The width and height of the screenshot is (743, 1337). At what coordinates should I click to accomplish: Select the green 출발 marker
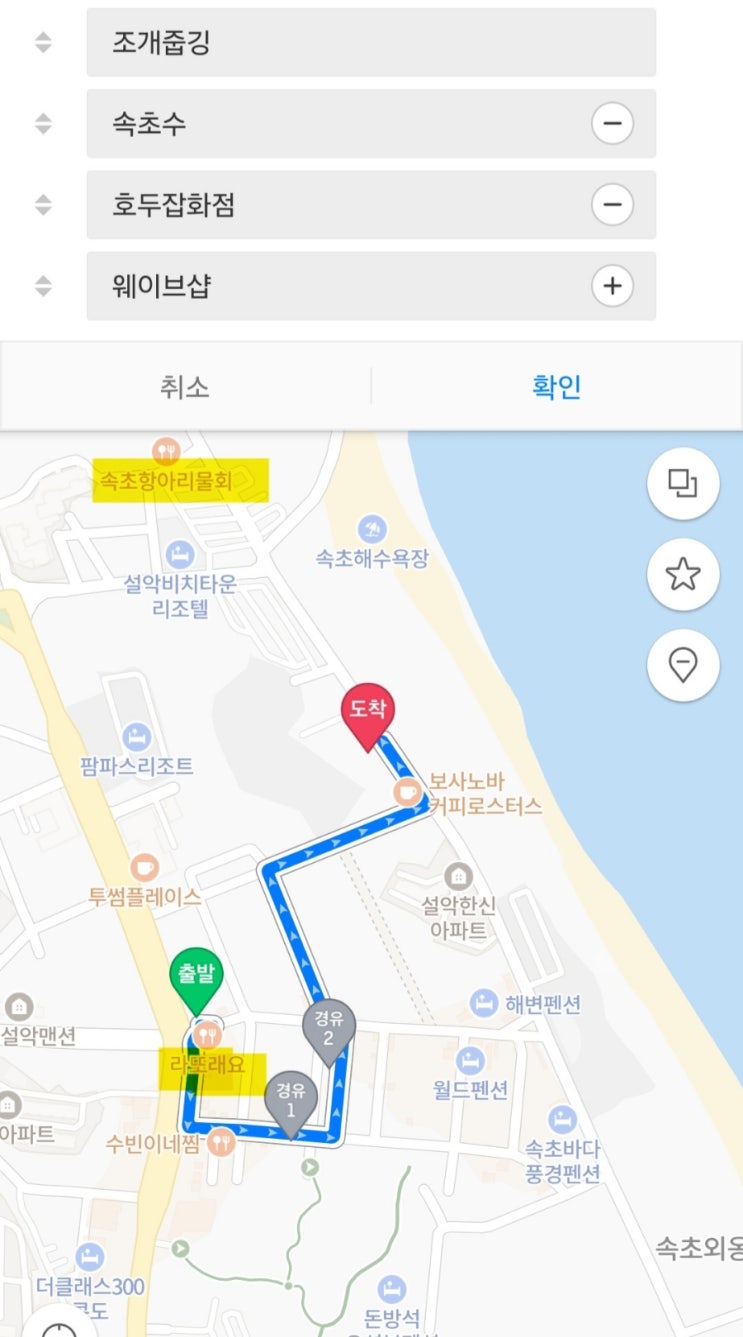tap(197, 976)
